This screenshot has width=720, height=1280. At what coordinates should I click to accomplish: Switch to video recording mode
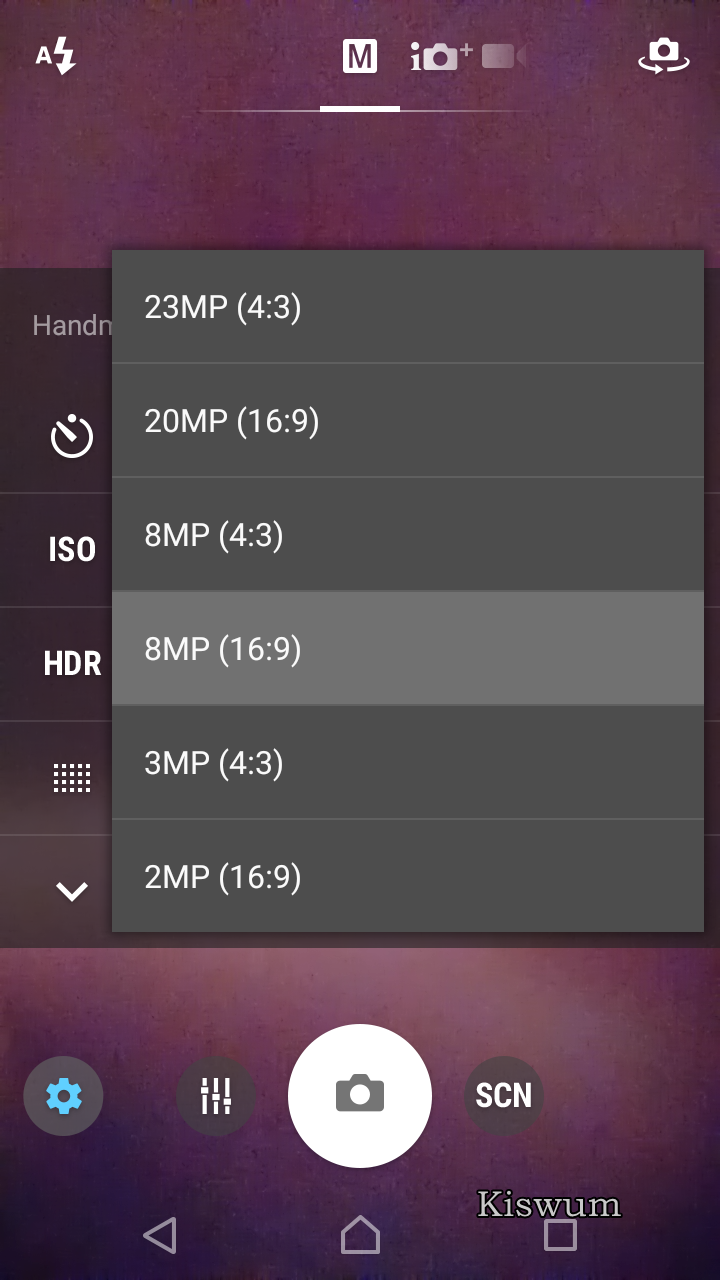pos(503,56)
